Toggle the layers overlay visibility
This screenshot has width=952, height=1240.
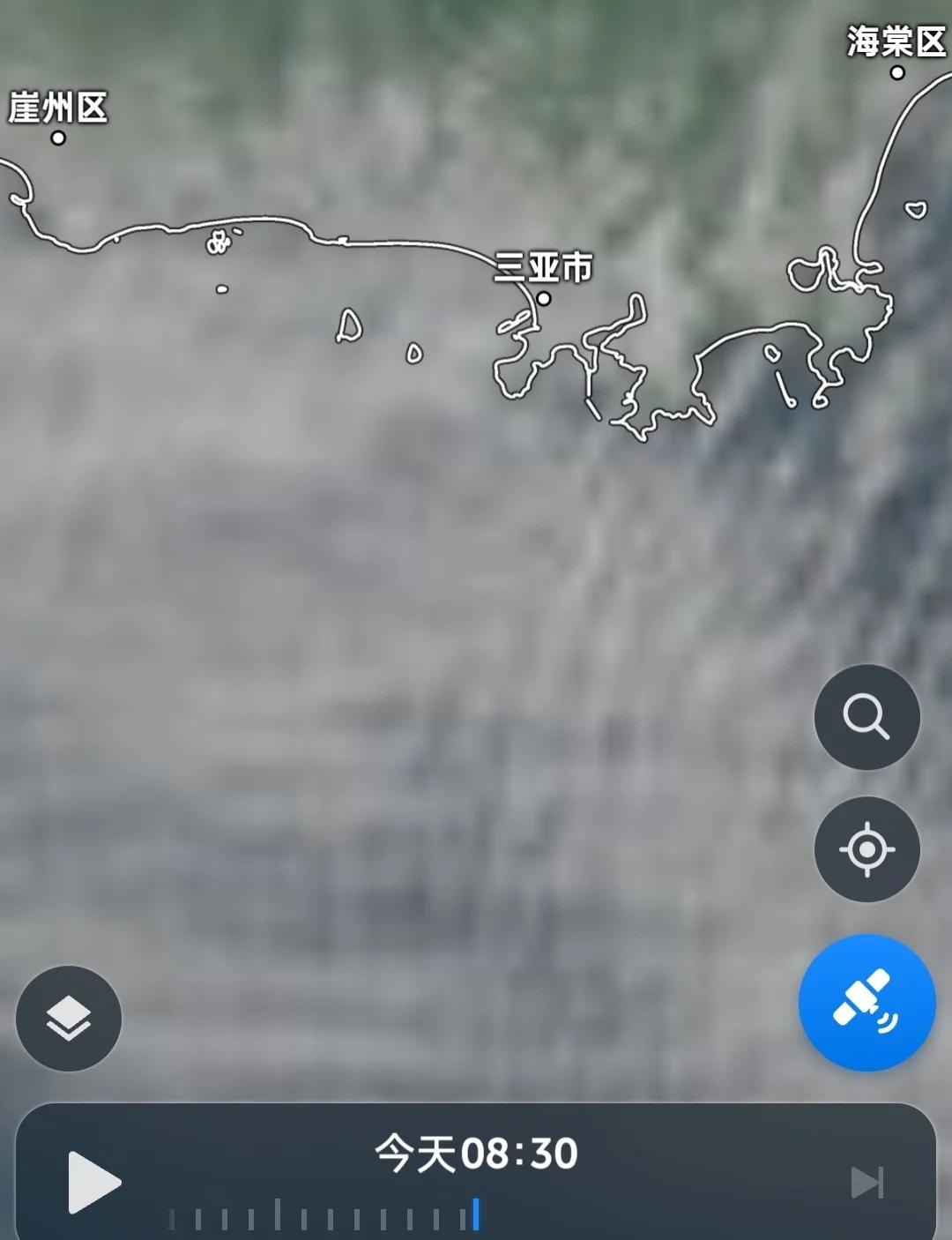click(x=68, y=1018)
